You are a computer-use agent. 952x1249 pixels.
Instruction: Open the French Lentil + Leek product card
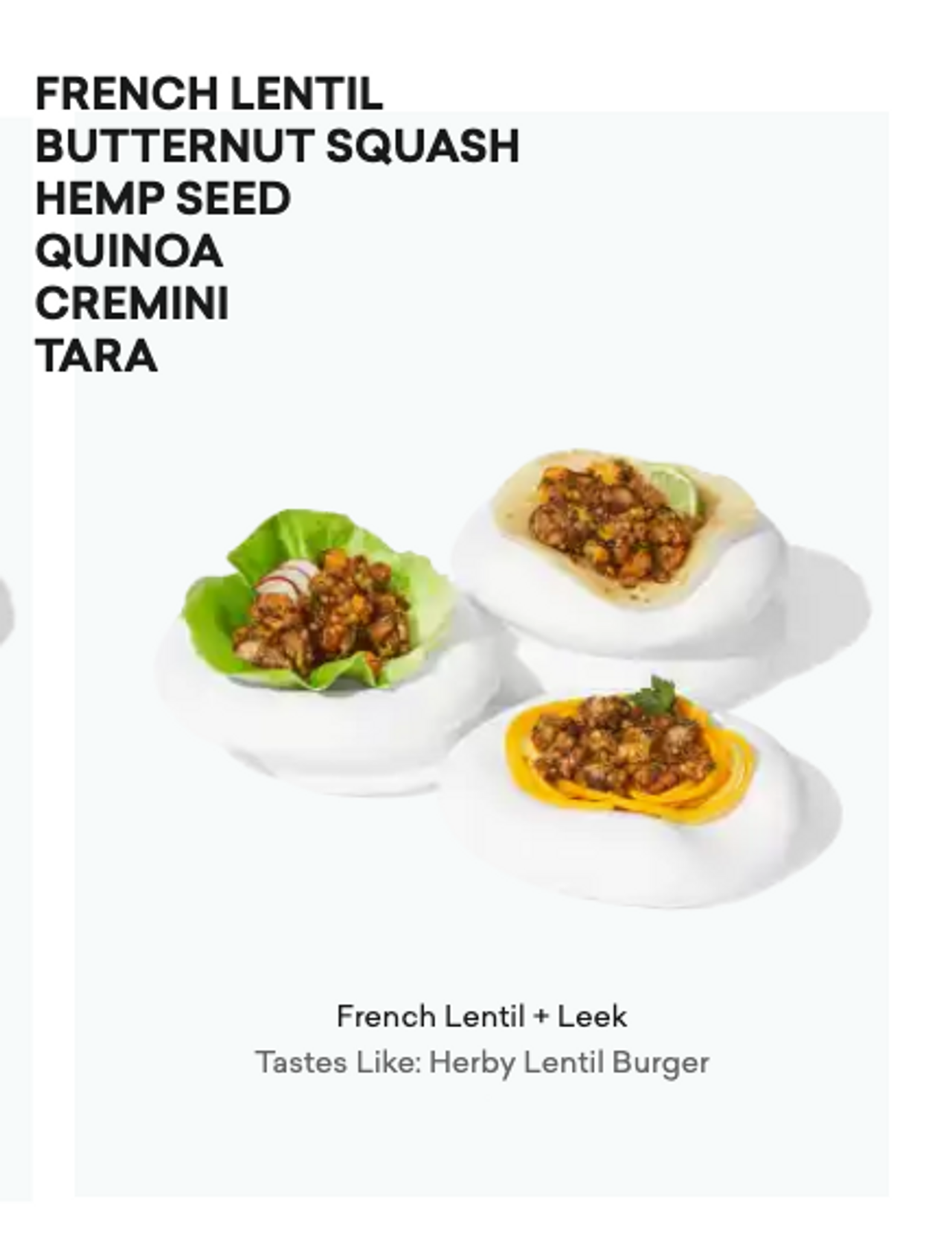481,1015
